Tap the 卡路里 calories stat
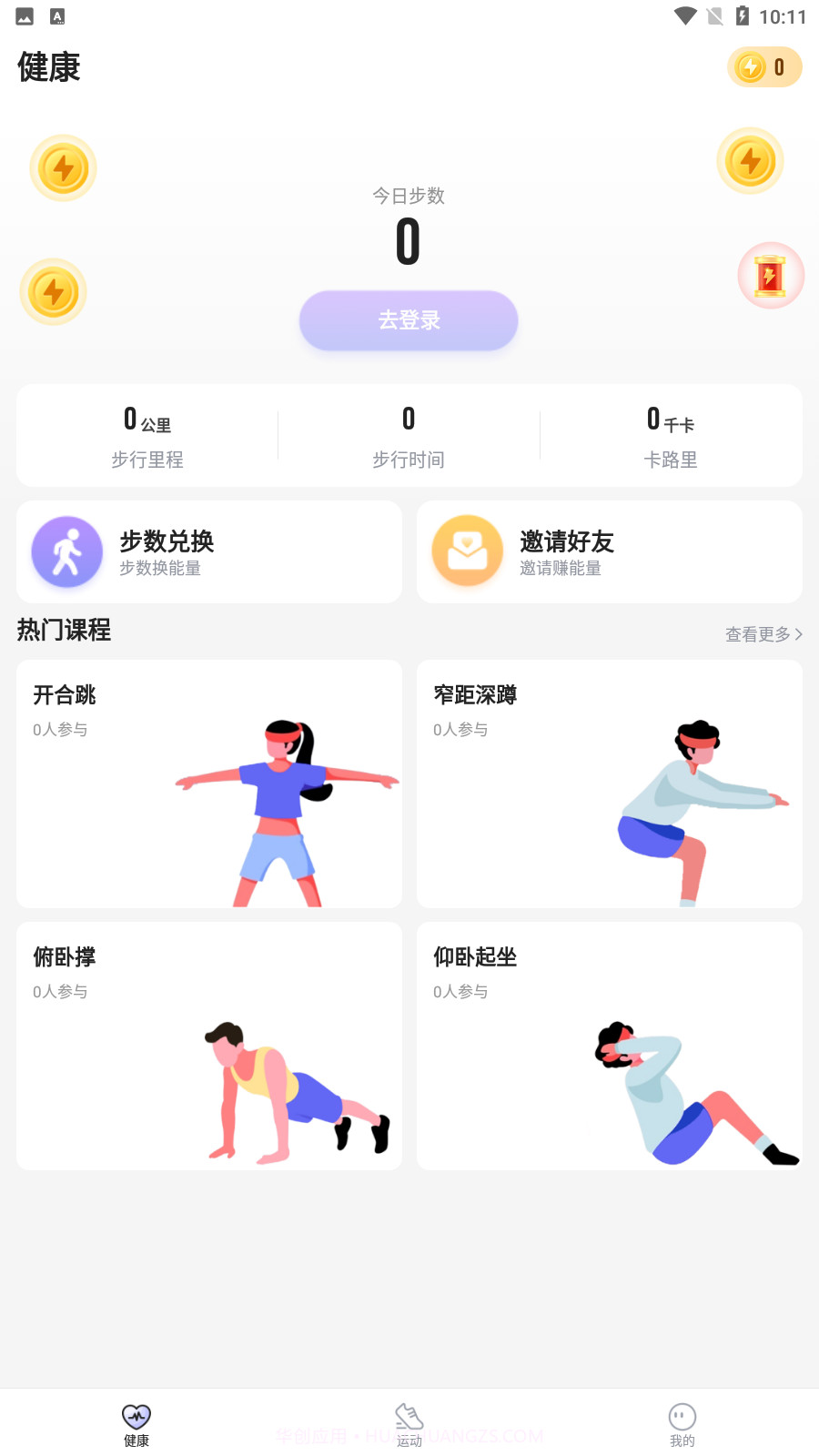This screenshot has width=819, height=1456. [x=671, y=437]
